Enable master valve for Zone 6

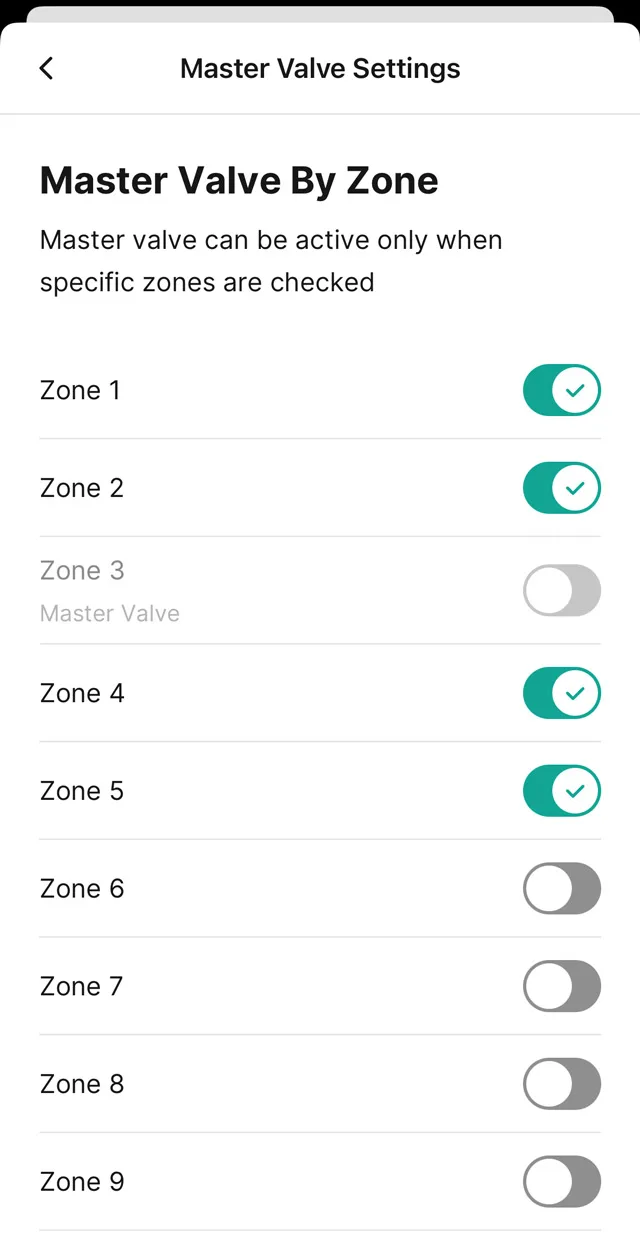tap(561, 889)
